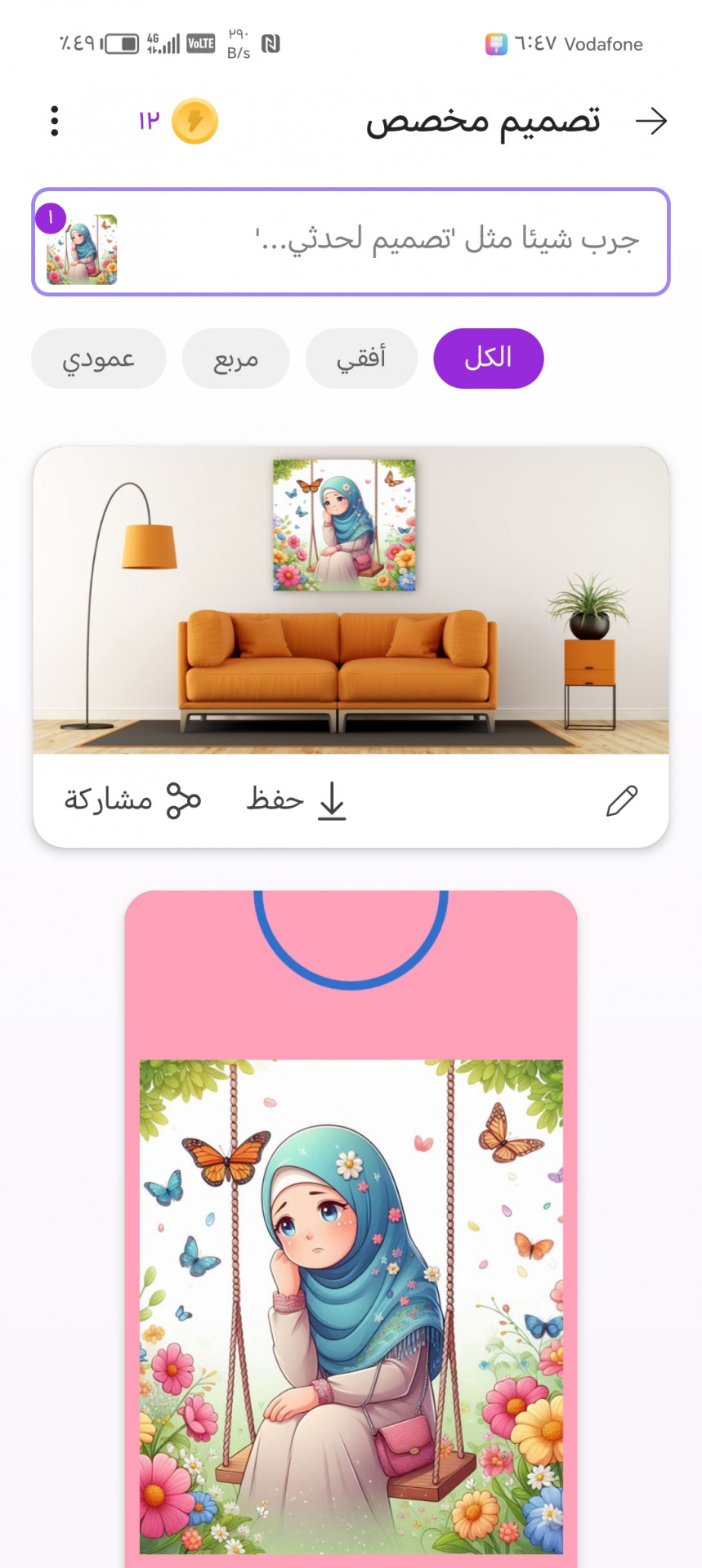Open the attached image thumbnail in the prompt box
Viewport: 702px width, 1568px height.
[82, 249]
